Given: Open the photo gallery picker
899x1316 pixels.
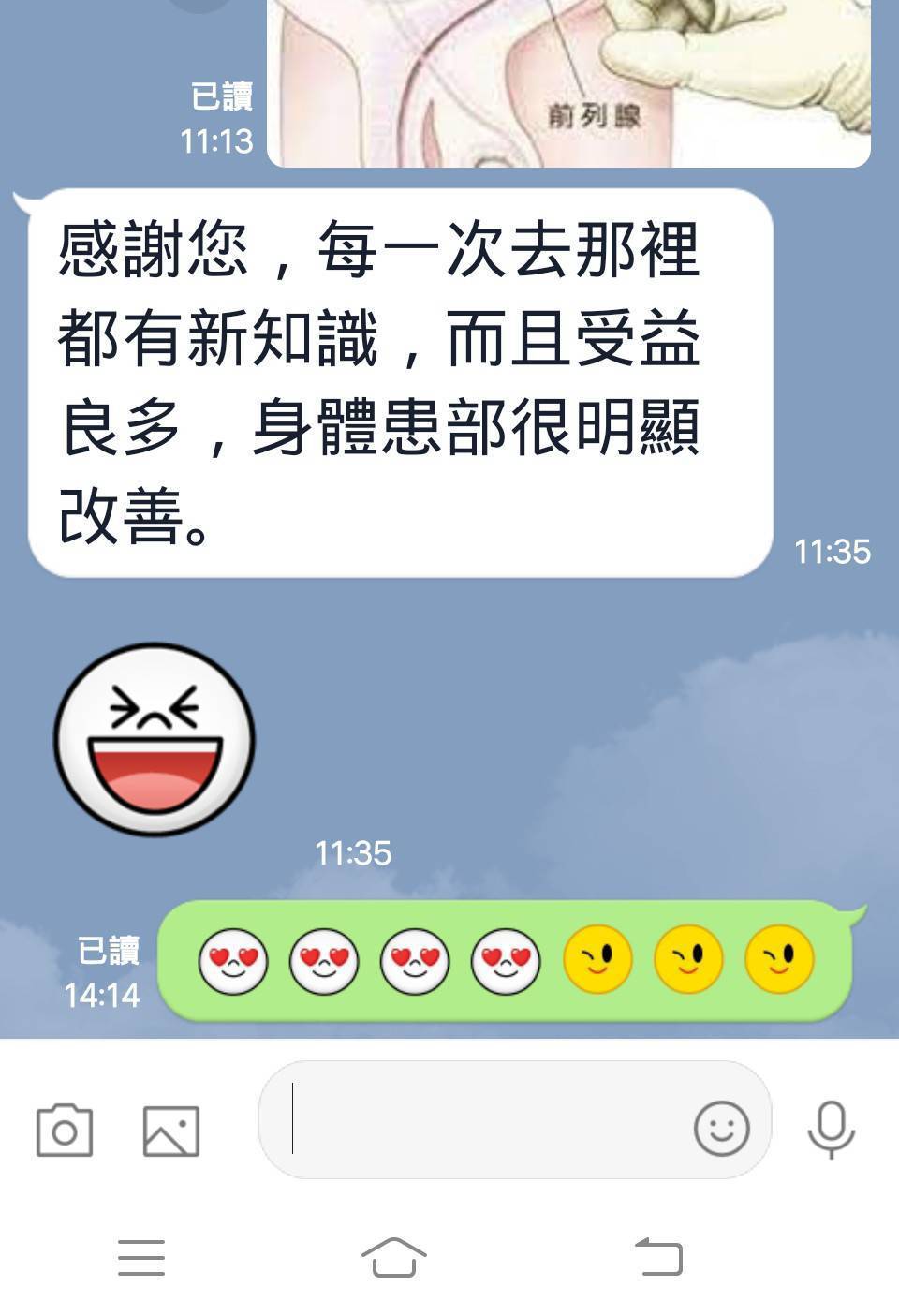Looking at the screenshot, I should coord(170,1130).
